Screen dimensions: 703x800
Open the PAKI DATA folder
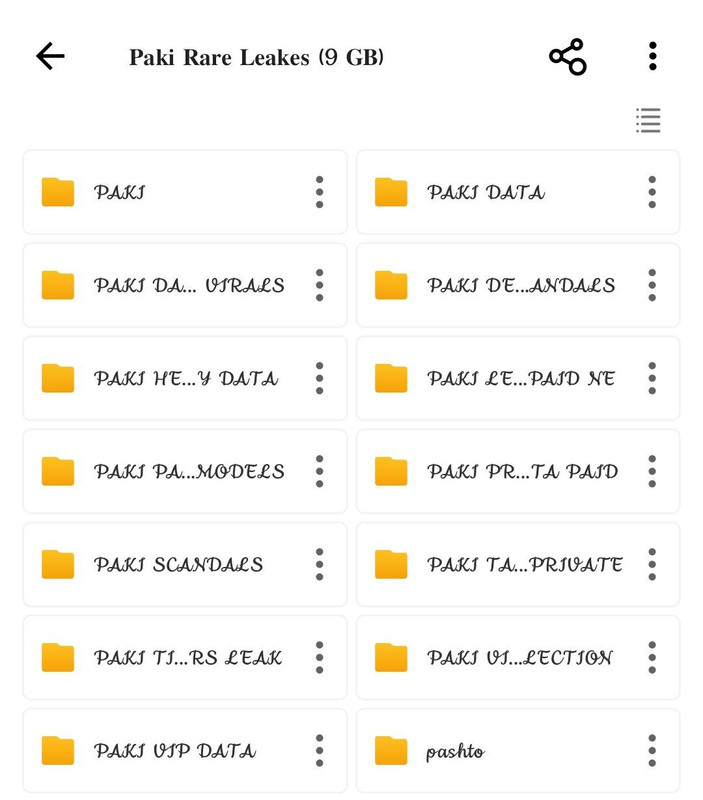490,192
